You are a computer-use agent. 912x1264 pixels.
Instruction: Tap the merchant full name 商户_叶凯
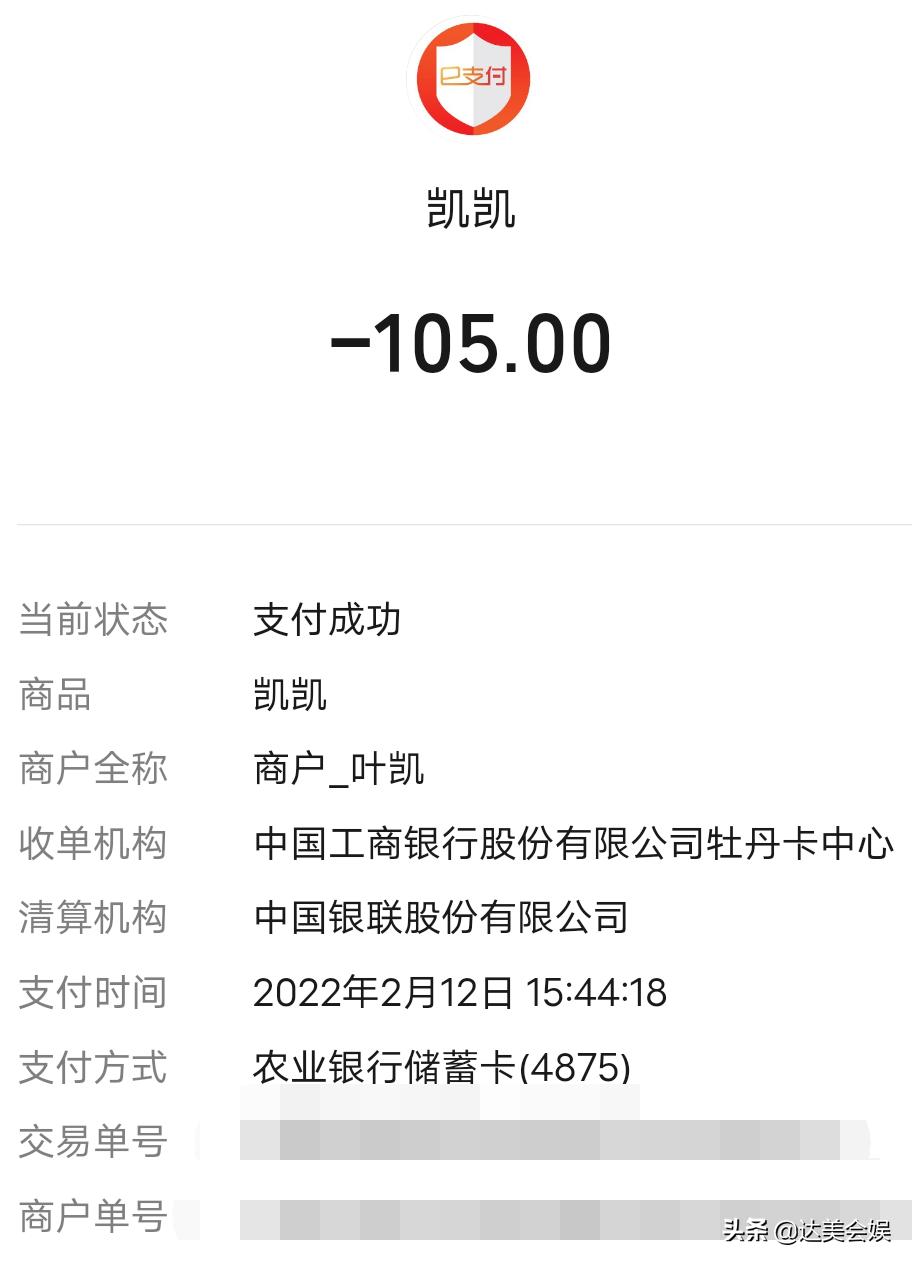(340, 769)
